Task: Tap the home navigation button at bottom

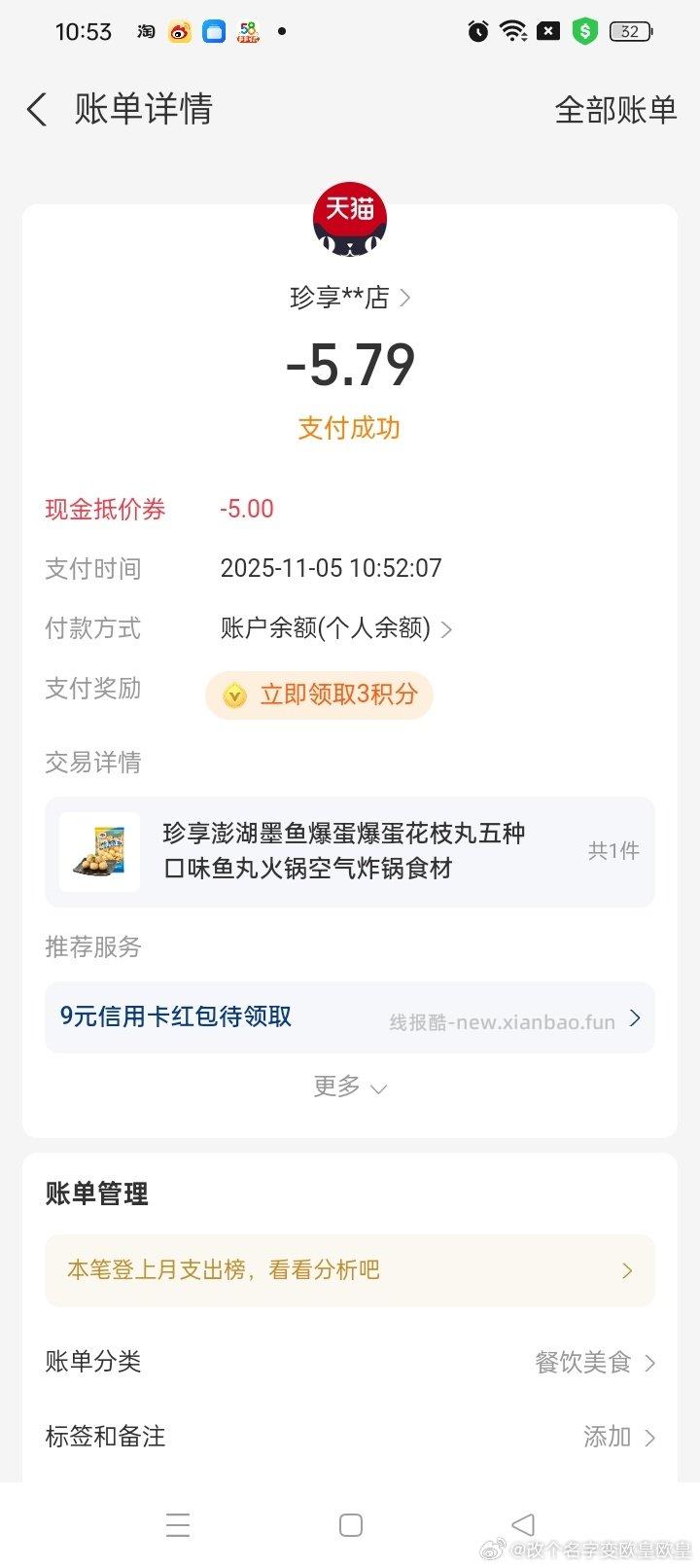Action: (350, 1523)
